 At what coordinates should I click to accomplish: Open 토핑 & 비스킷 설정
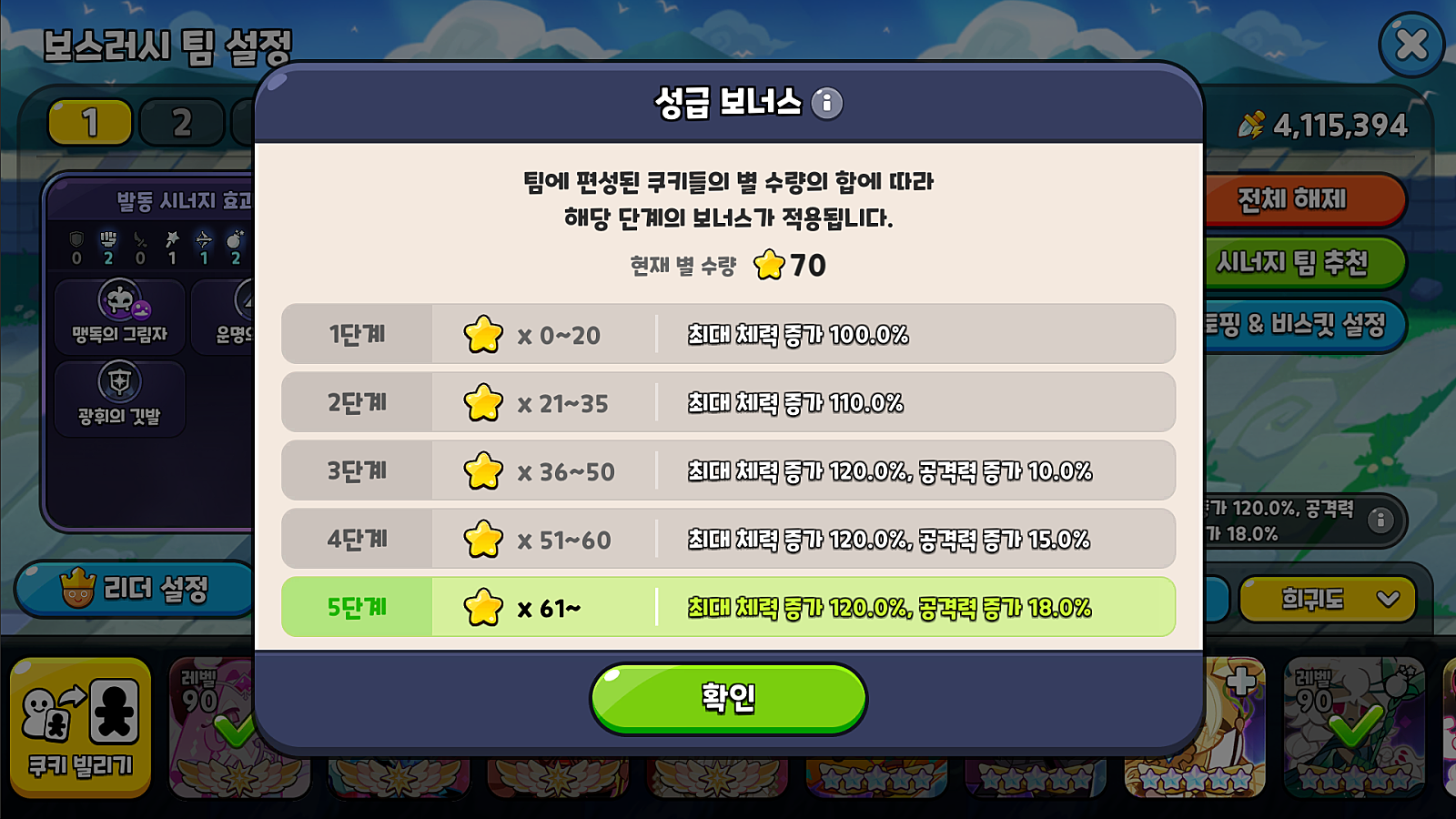click(1301, 325)
